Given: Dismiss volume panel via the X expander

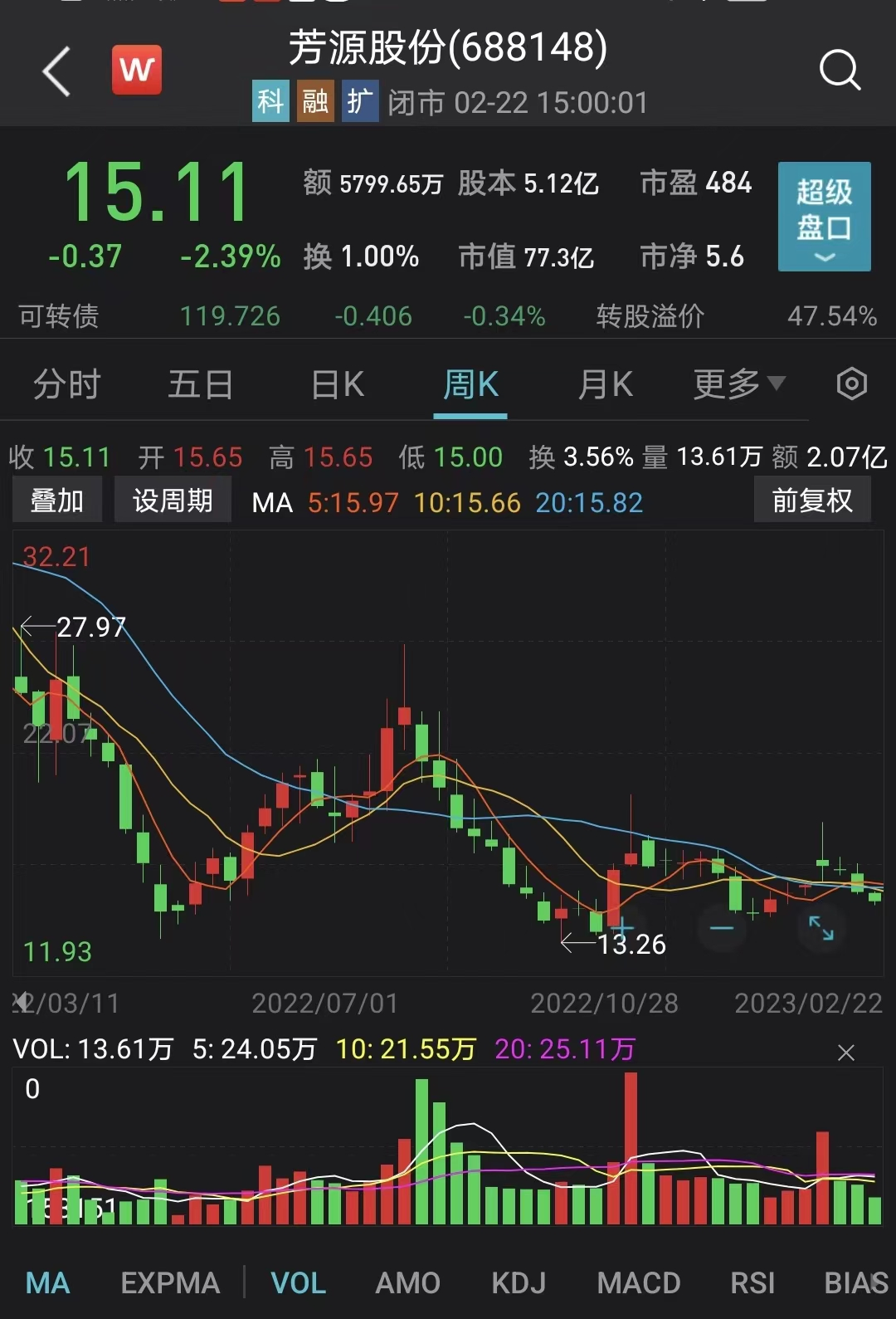Looking at the screenshot, I should point(845,1053).
